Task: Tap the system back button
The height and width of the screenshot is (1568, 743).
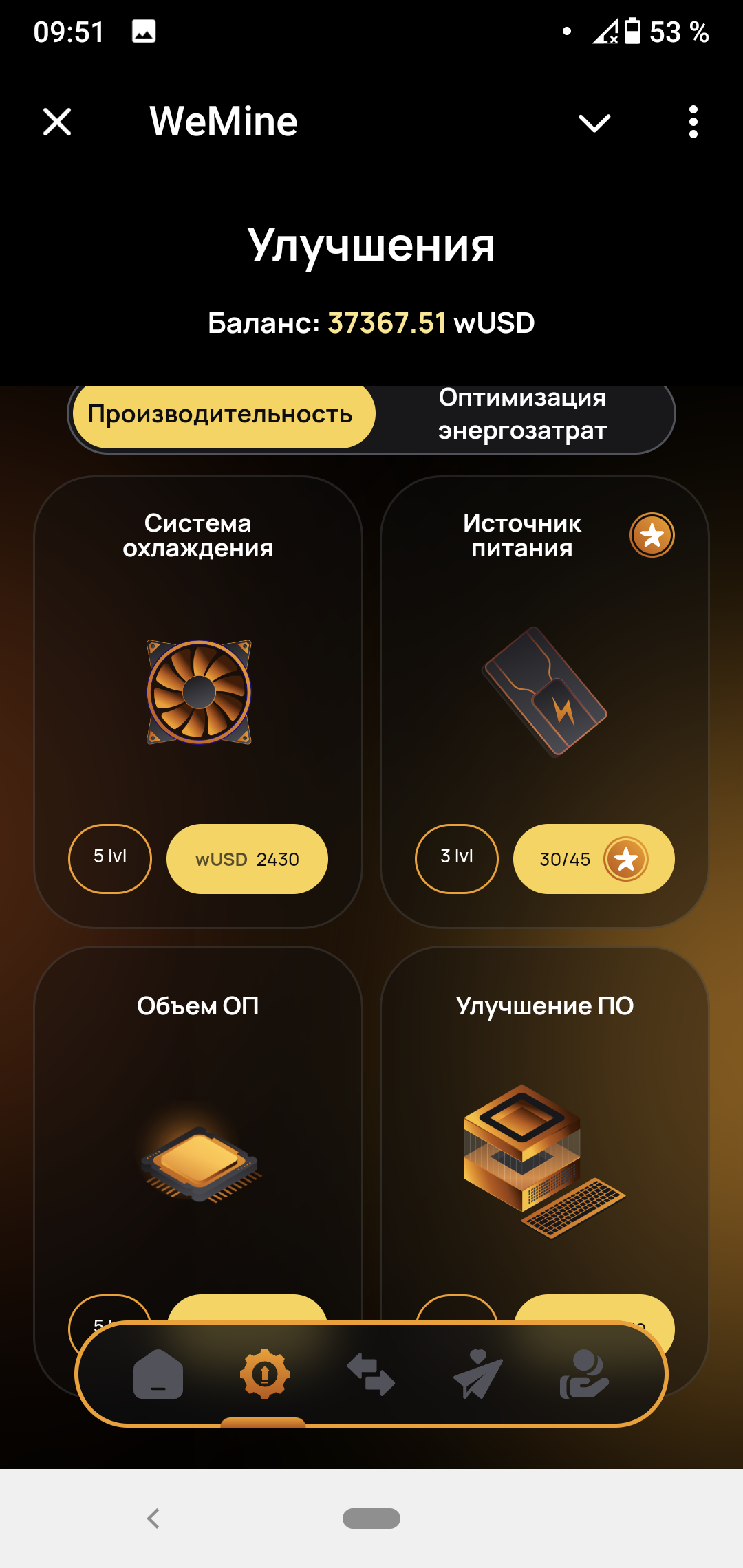Action: click(x=153, y=1518)
